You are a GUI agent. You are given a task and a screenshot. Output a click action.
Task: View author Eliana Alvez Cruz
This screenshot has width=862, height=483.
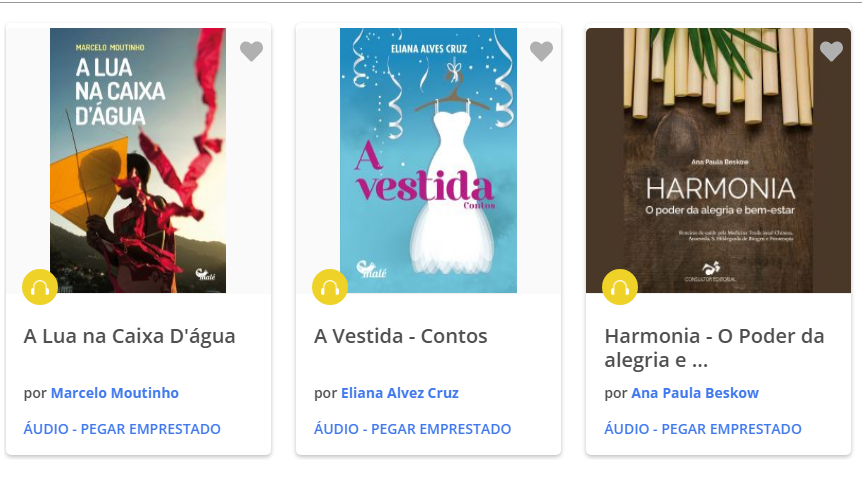[x=400, y=393]
